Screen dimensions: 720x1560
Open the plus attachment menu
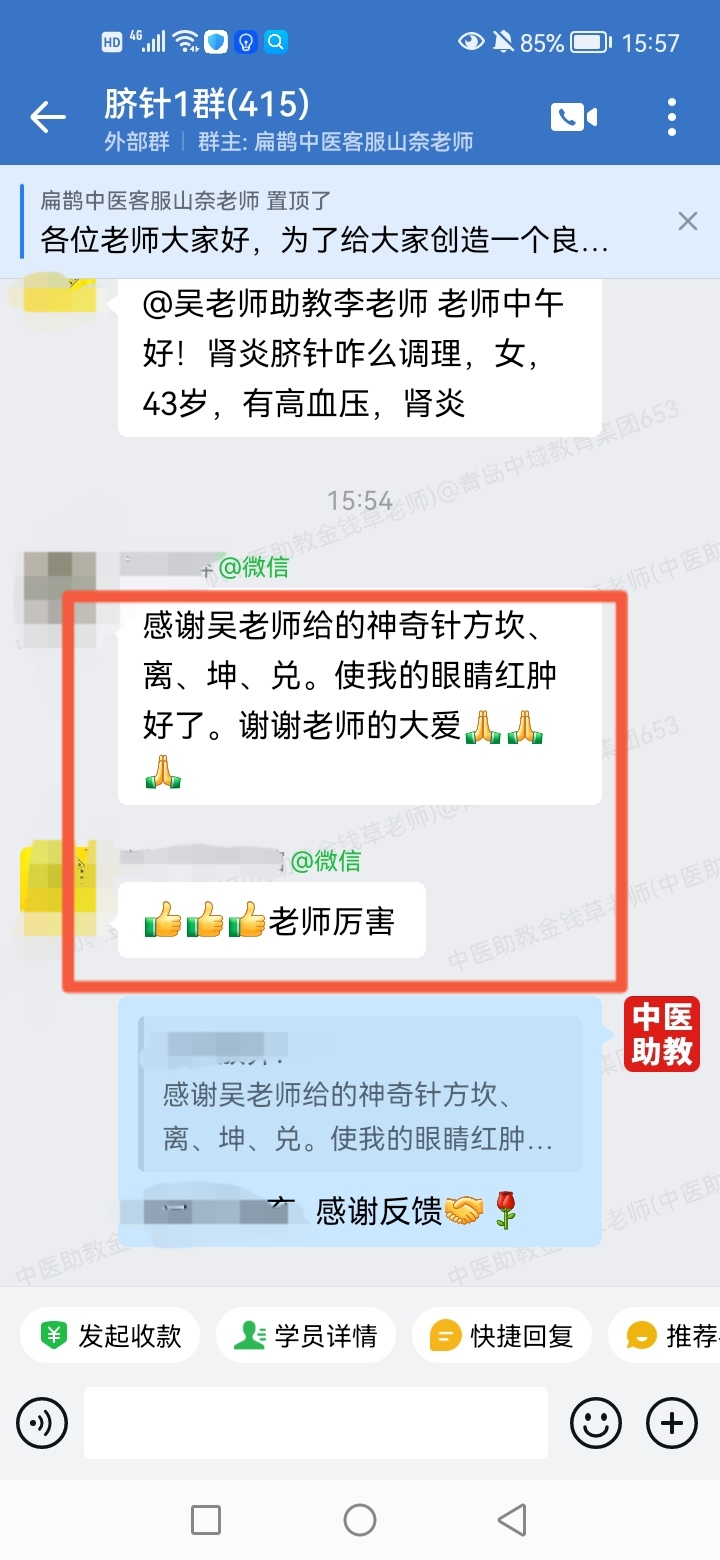(672, 1422)
